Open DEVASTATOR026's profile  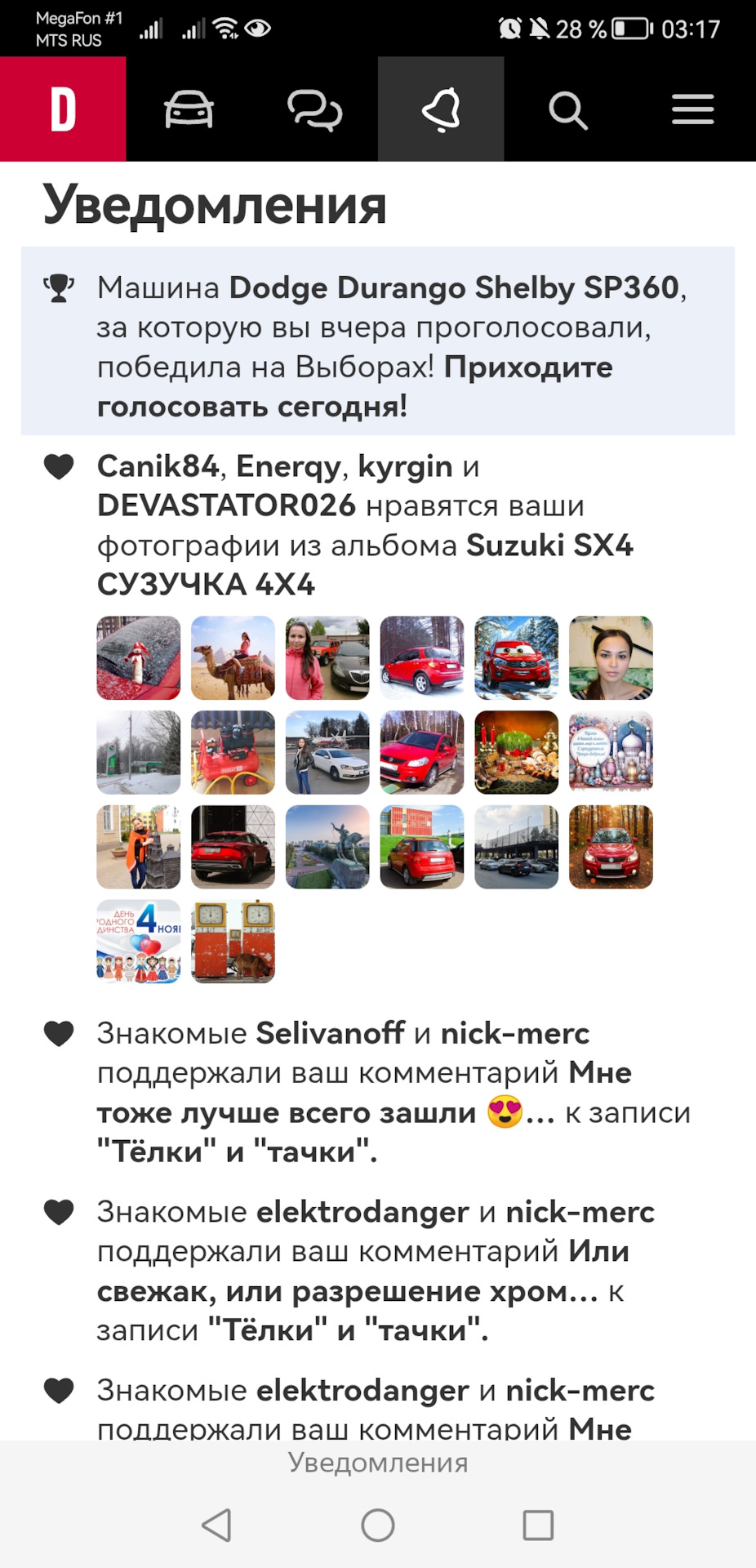pos(226,506)
